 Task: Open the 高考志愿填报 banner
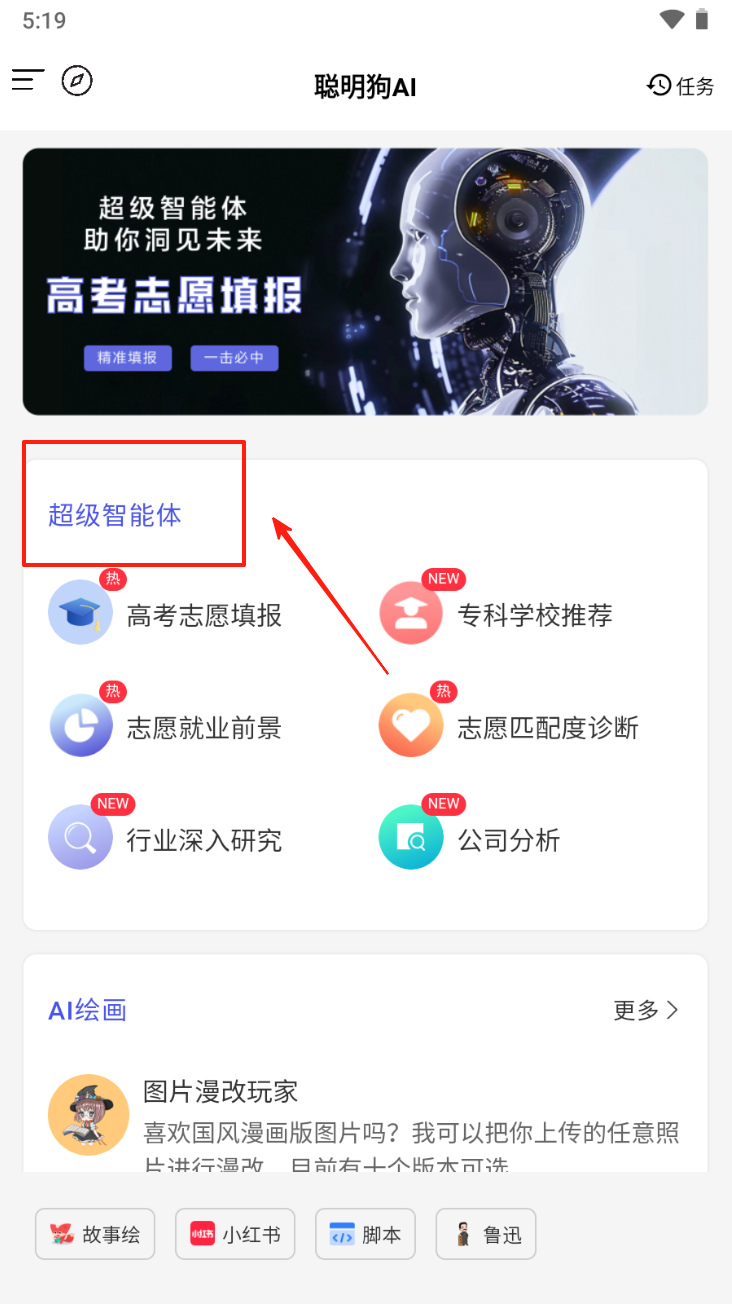[x=365, y=281]
